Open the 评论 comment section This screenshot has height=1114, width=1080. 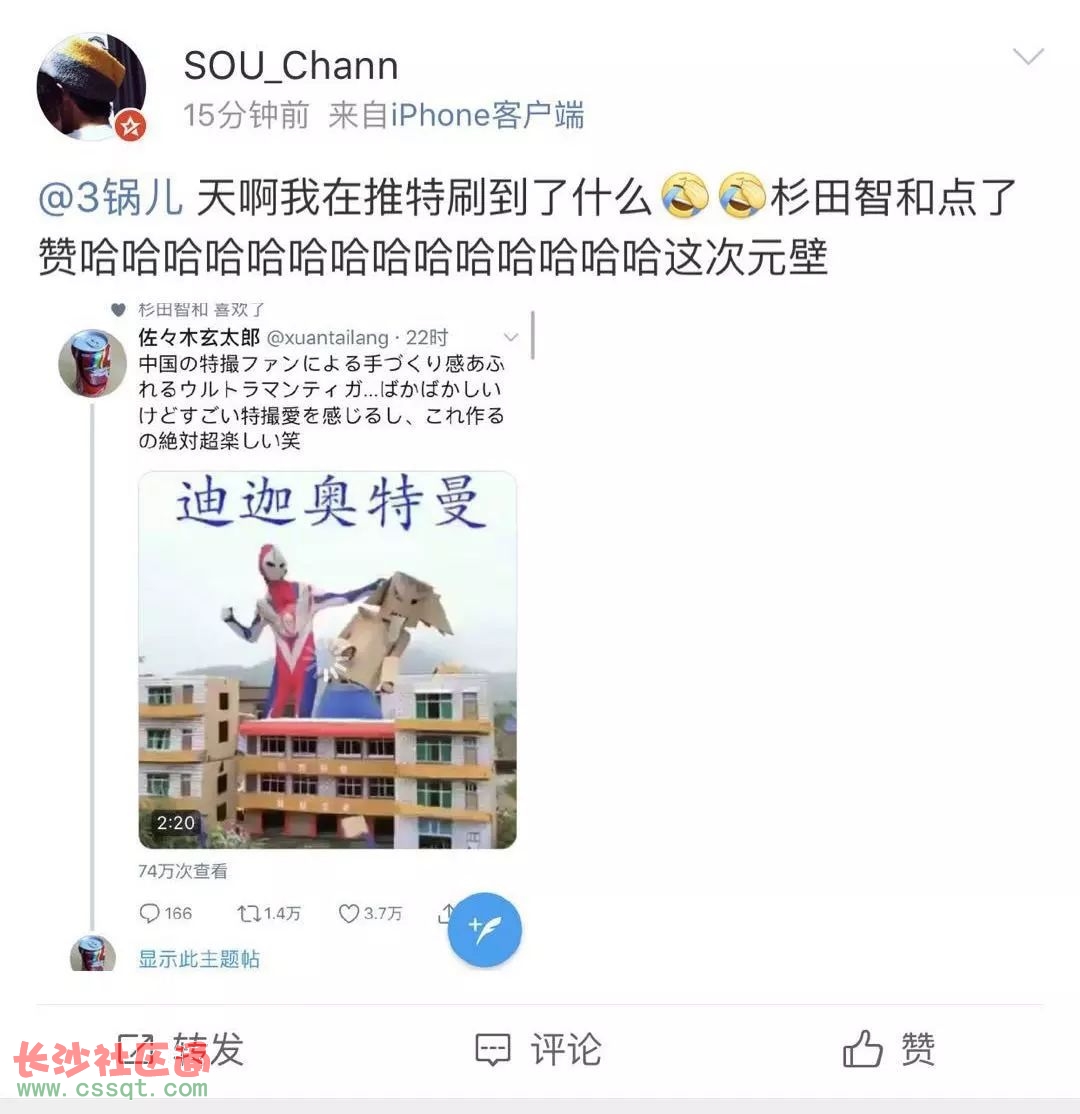pos(538,1050)
